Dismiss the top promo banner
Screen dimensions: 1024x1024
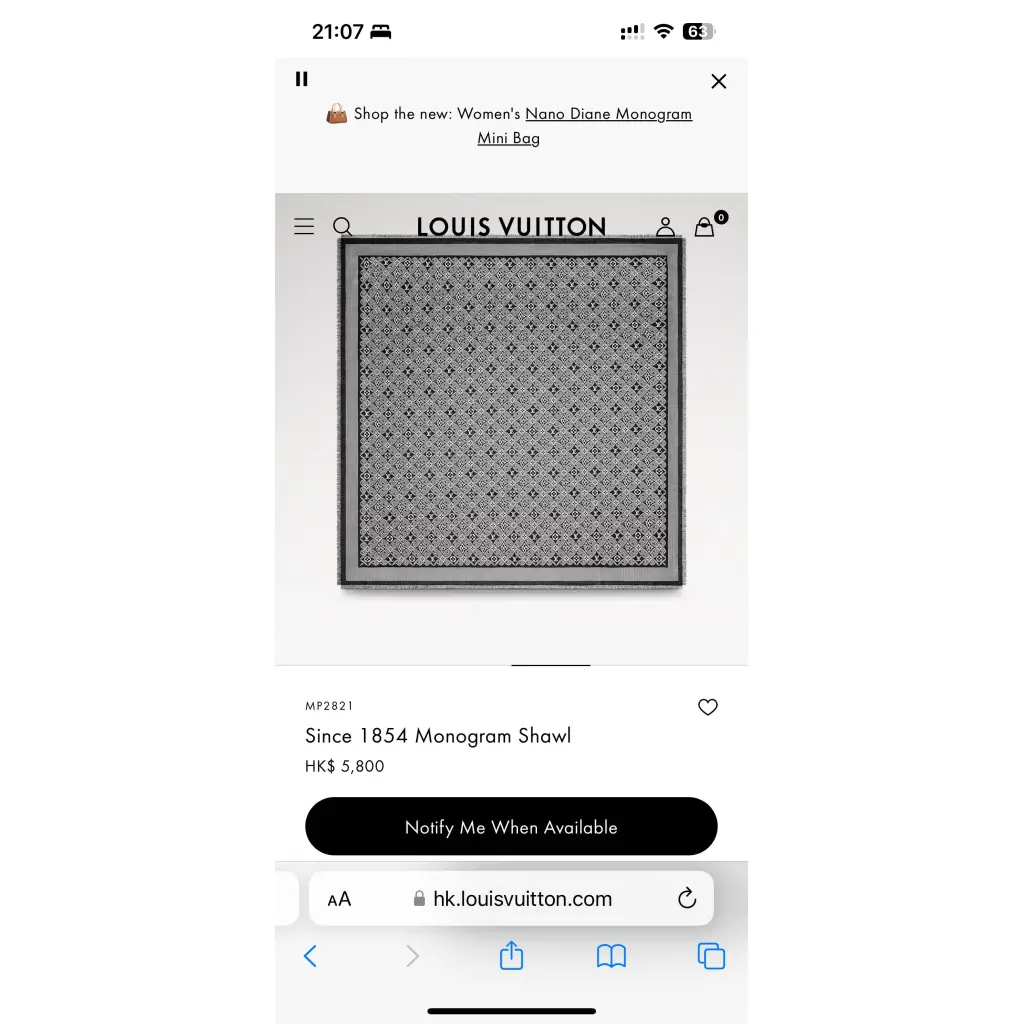(x=718, y=81)
